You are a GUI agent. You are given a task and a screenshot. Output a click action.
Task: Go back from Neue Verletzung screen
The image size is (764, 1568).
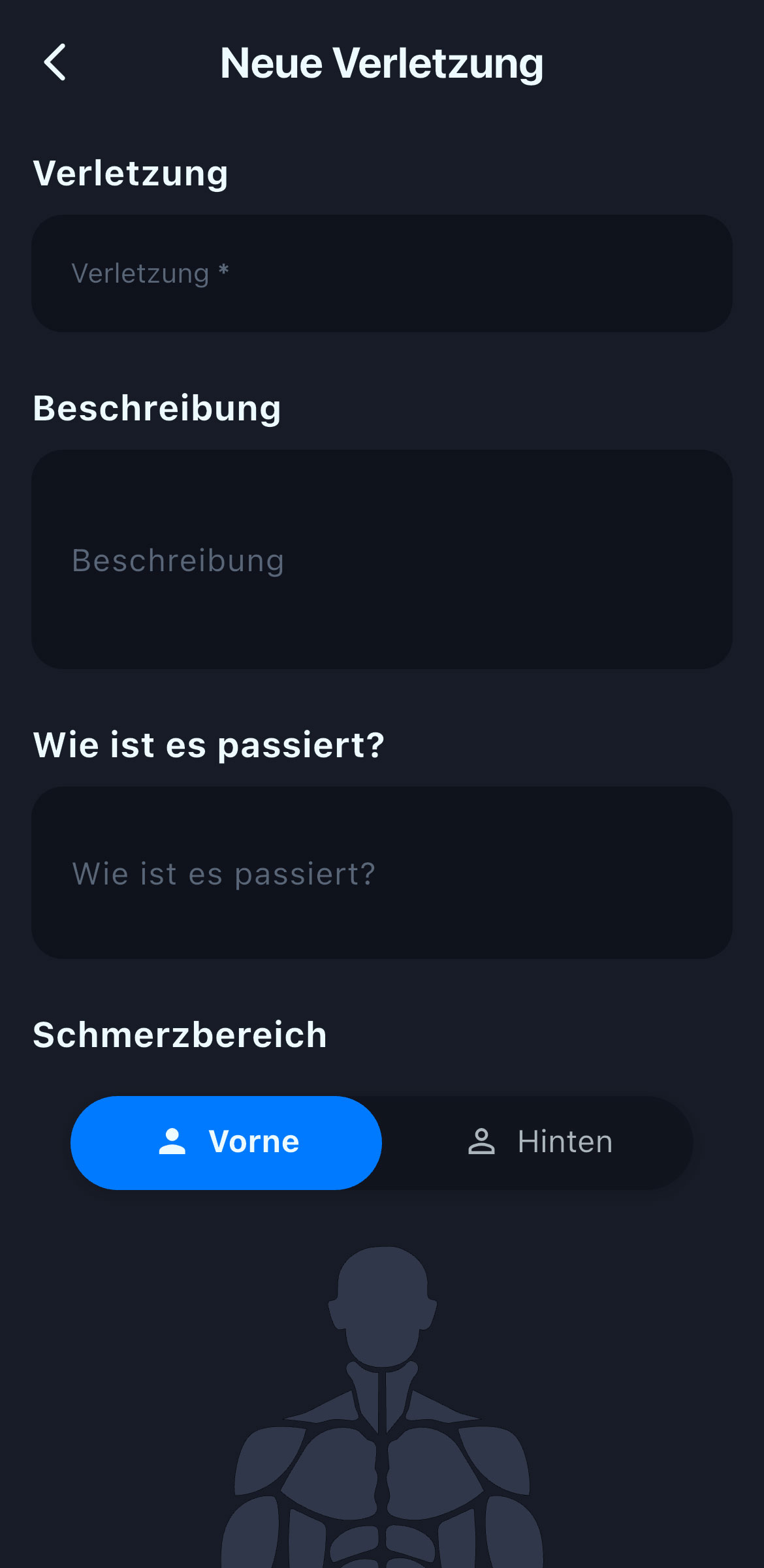55,63
